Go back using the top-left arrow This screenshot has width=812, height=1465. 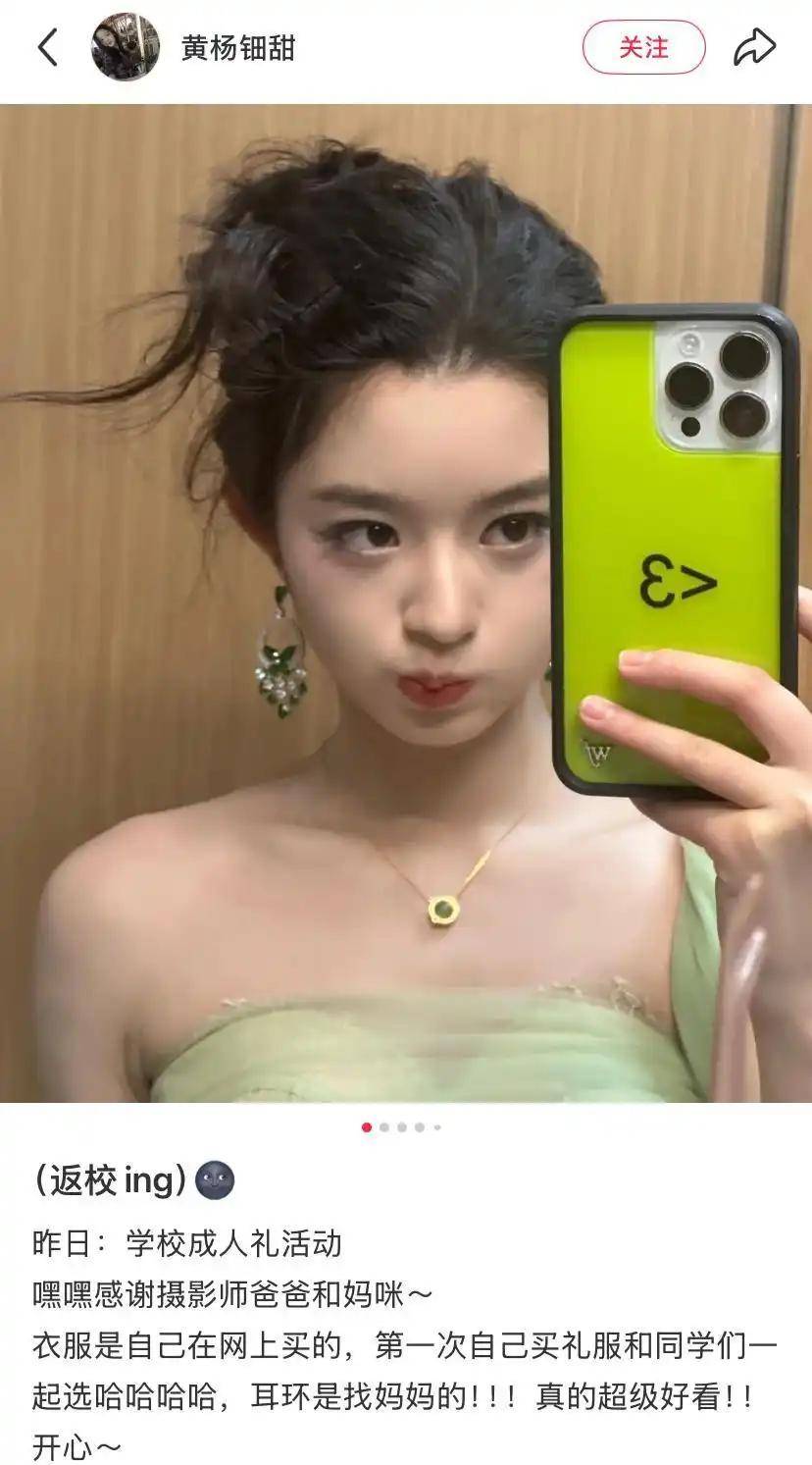click(47, 47)
